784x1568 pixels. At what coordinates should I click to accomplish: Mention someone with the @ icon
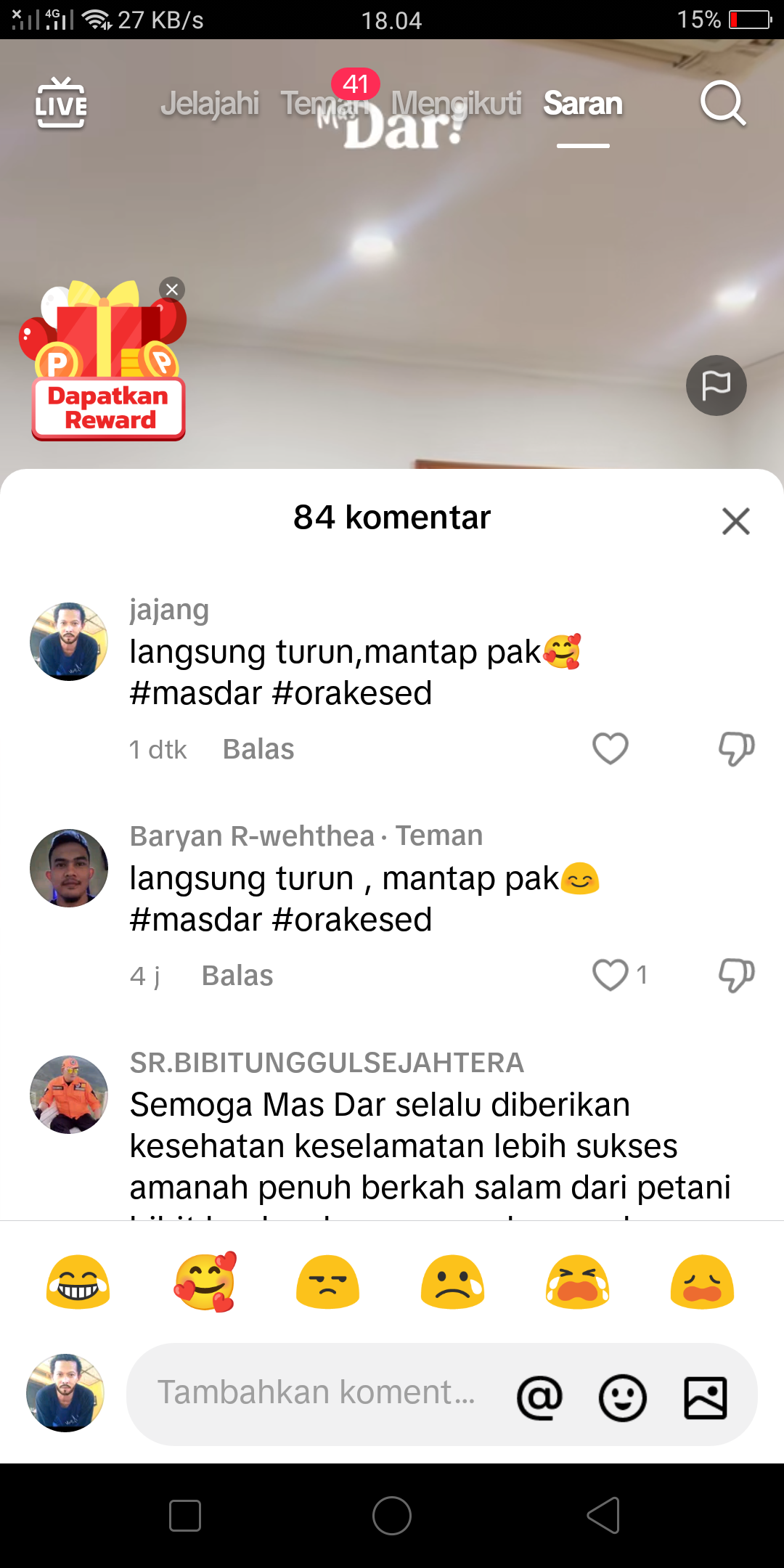pos(539,1397)
